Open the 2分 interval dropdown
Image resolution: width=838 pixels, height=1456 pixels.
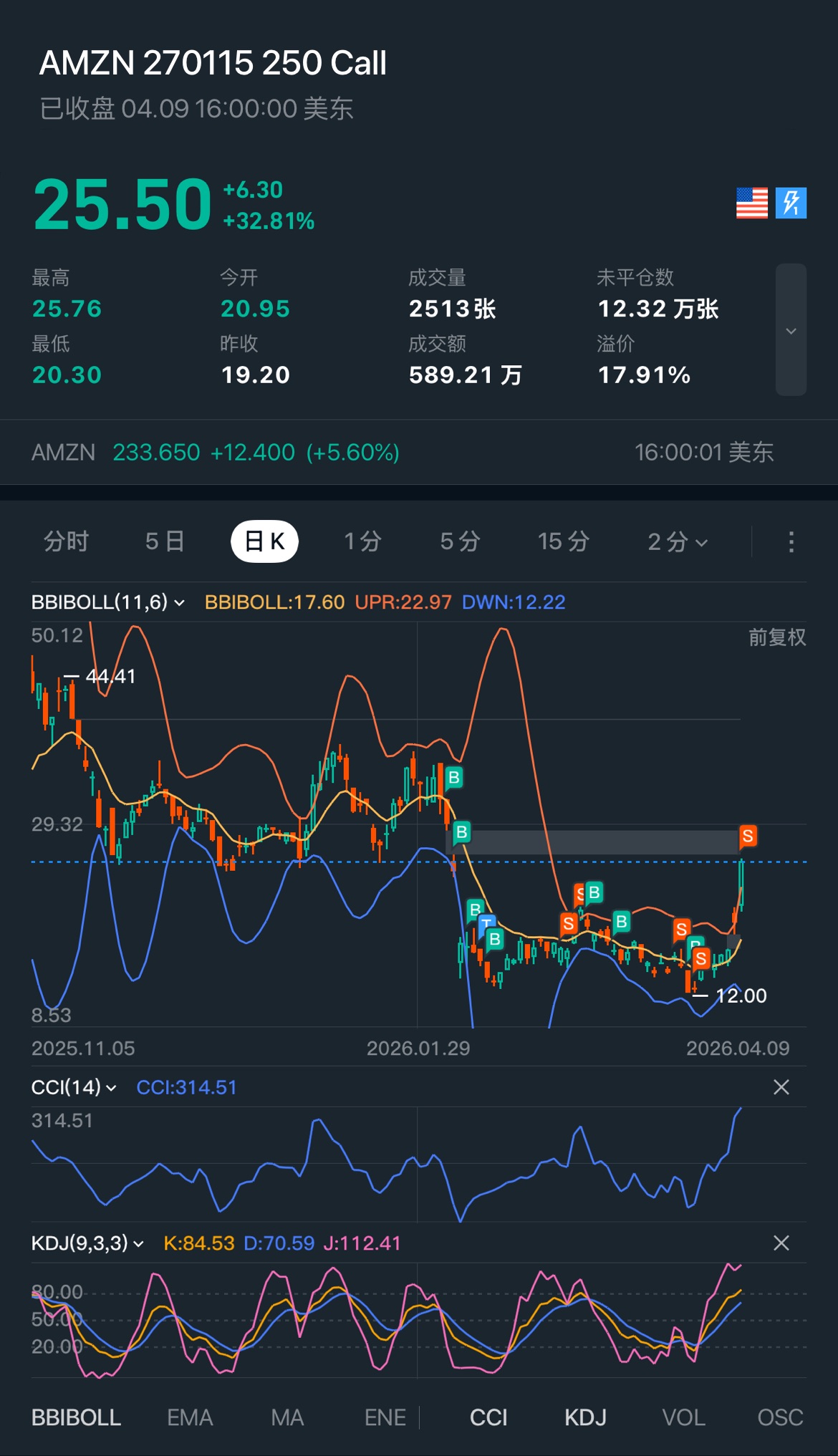coord(678,541)
